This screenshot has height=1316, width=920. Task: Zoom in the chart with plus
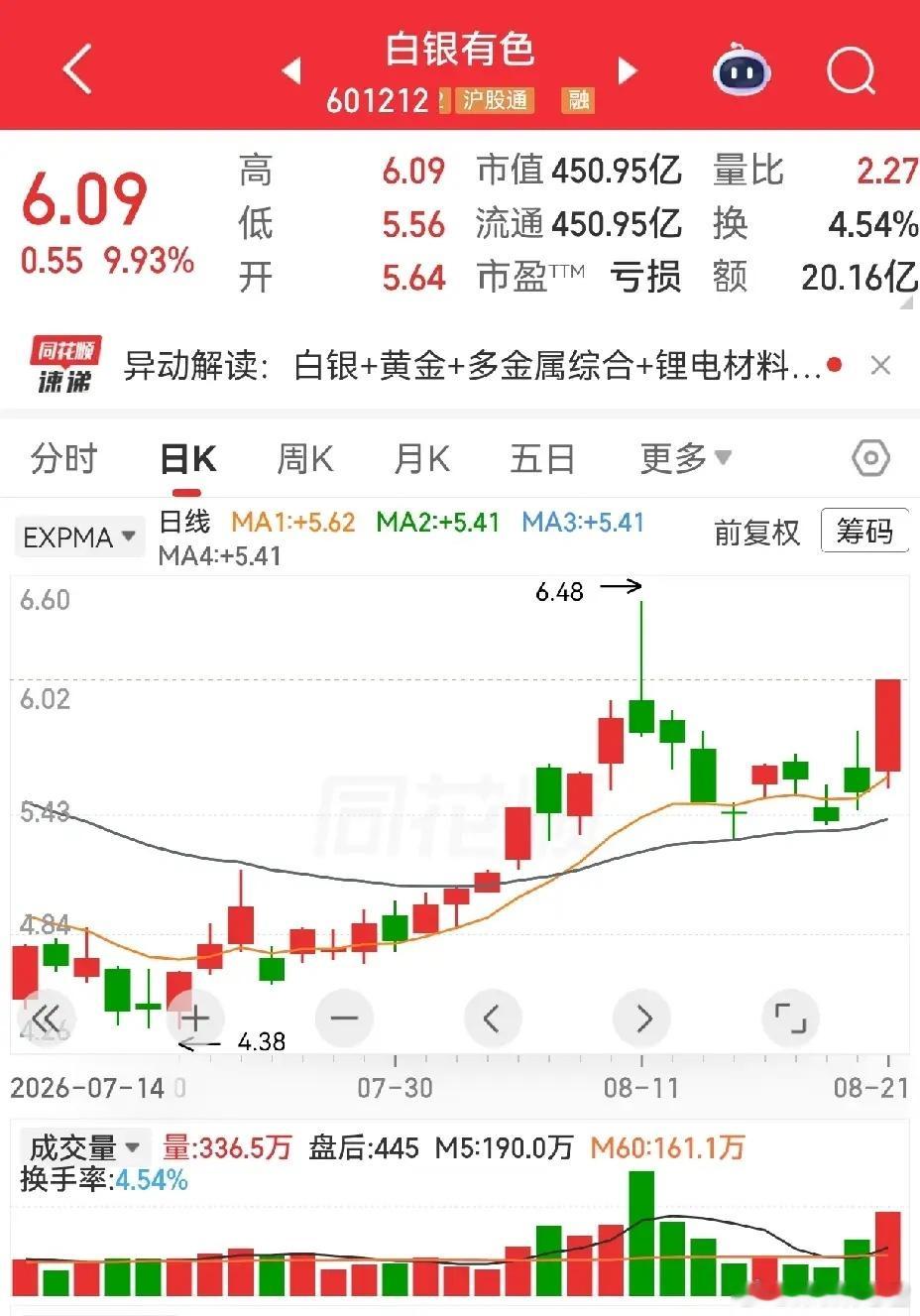(194, 1017)
